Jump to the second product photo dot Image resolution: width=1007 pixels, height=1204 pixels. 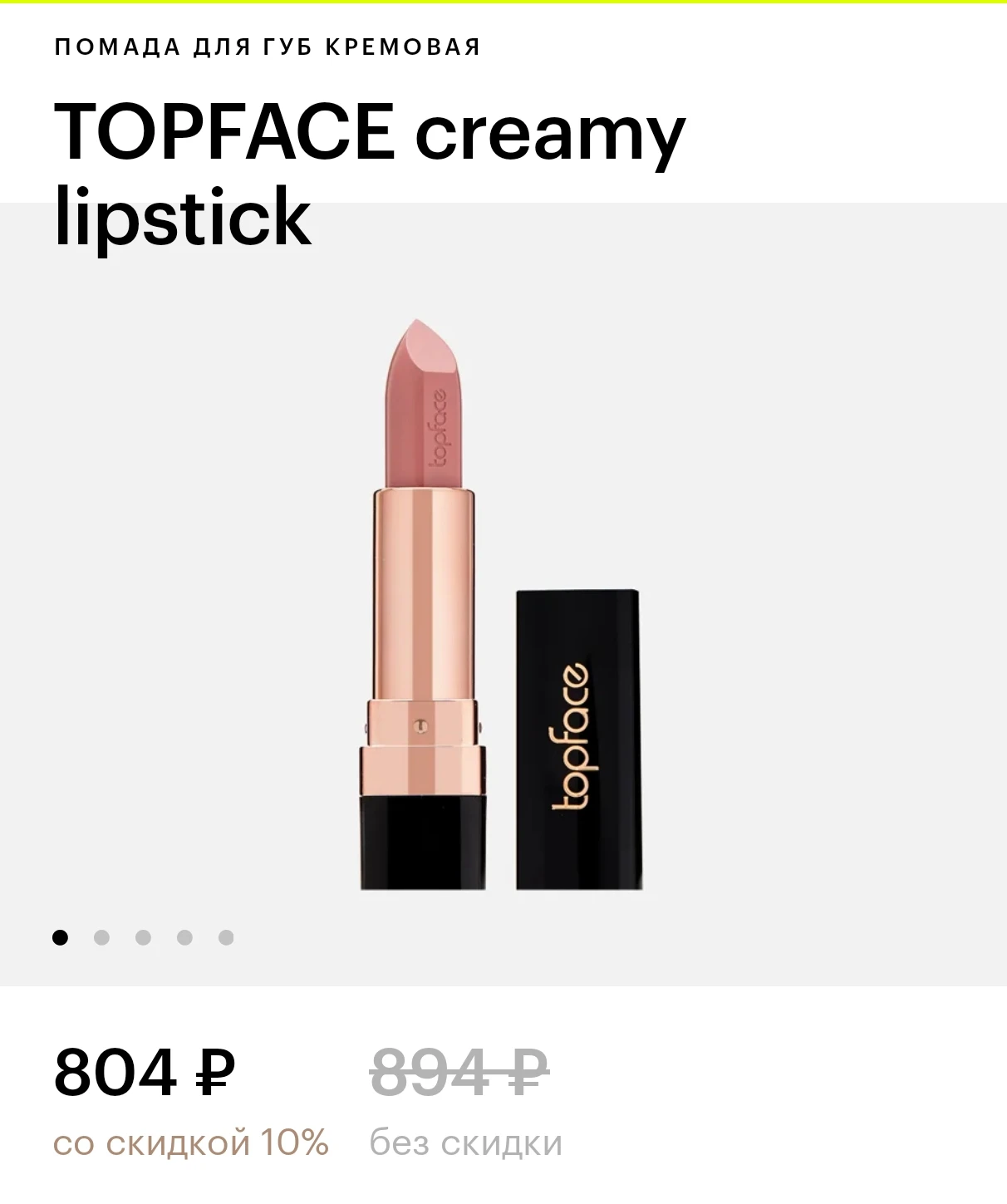tap(101, 937)
